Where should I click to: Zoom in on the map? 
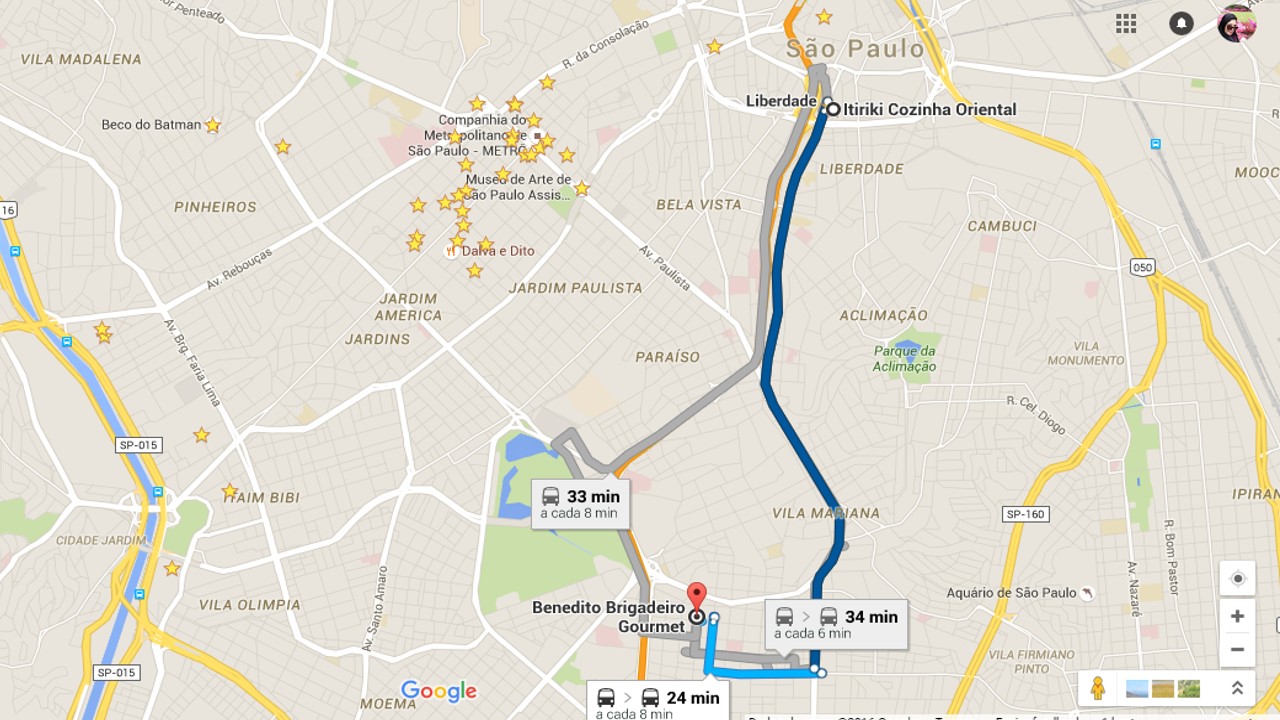click(x=1237, y=616)
